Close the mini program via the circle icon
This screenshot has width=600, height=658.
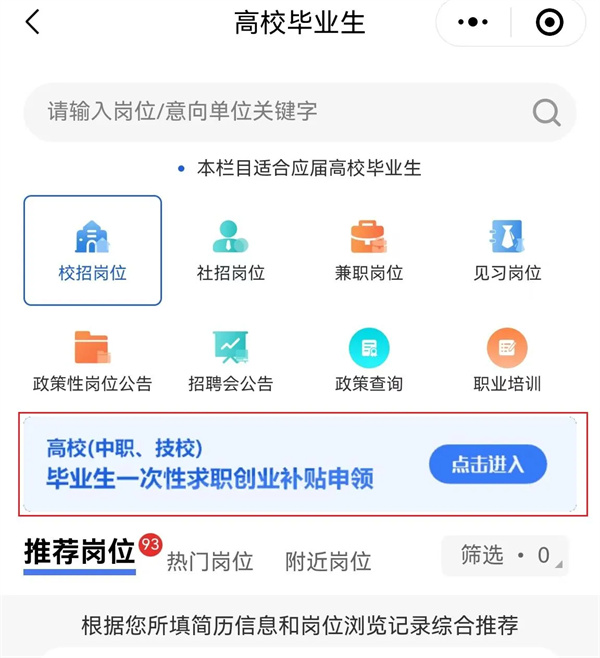pos(549,22)
